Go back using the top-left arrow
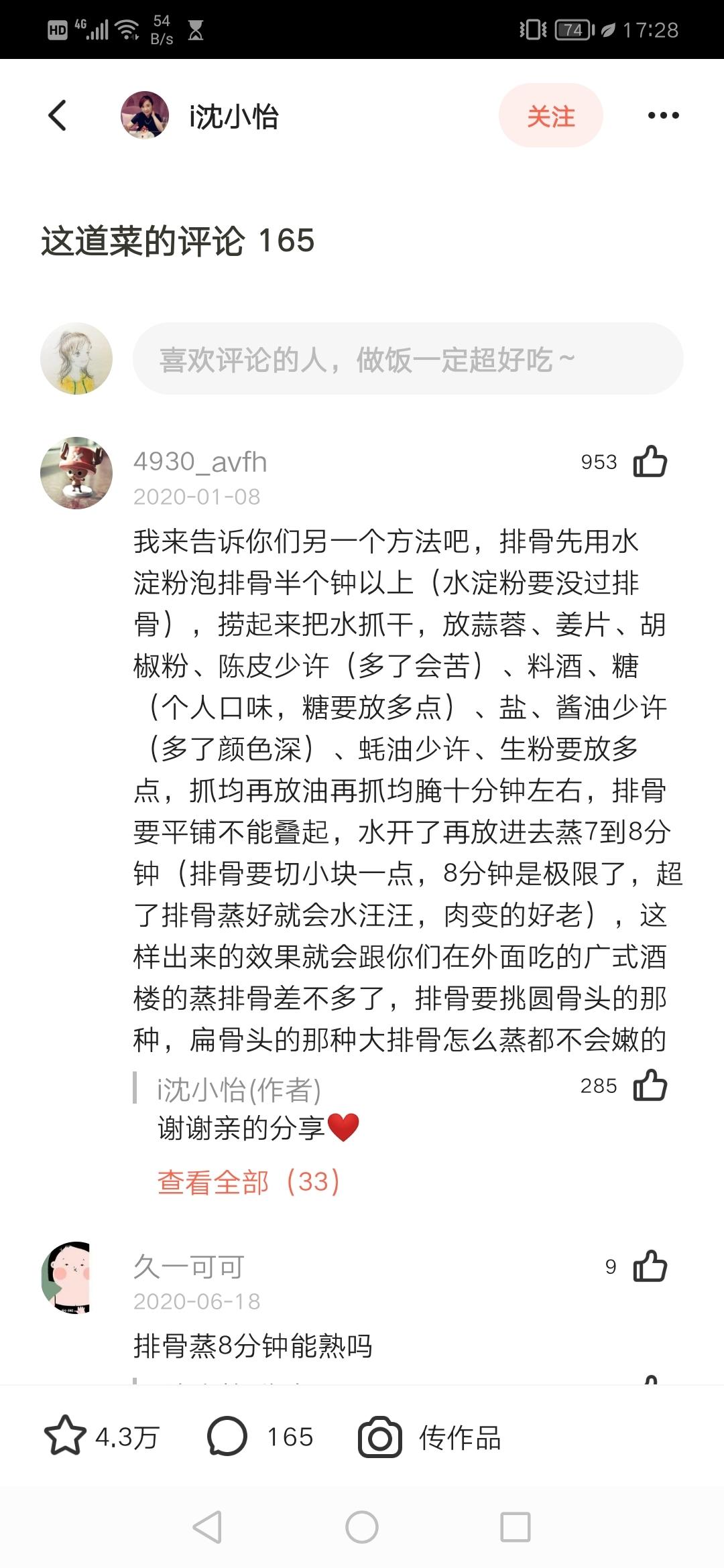The height and width of the screenshot is (1568, 724). pyautogui.click(x=58, y=115)
